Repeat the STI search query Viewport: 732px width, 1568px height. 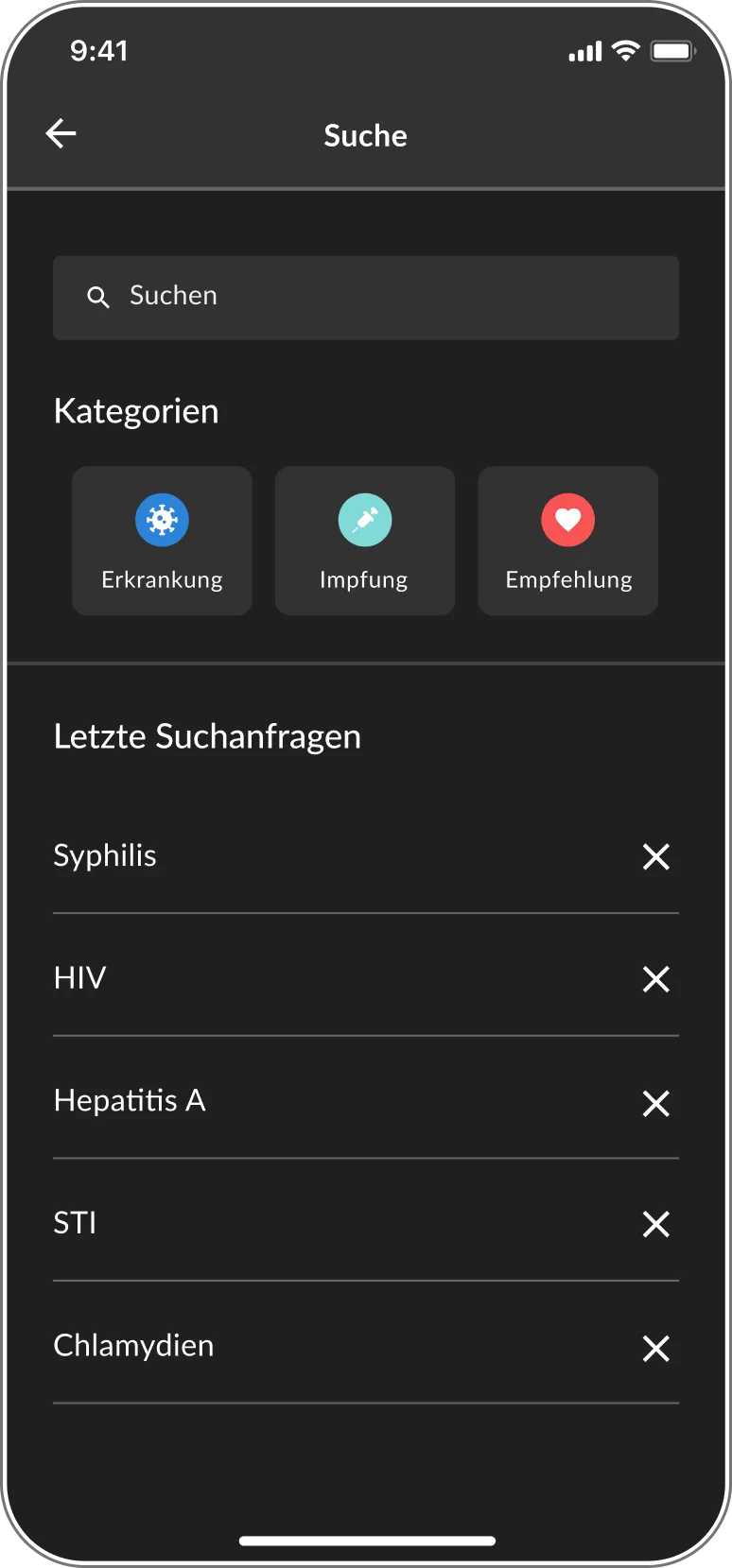tap(75, 1224)
